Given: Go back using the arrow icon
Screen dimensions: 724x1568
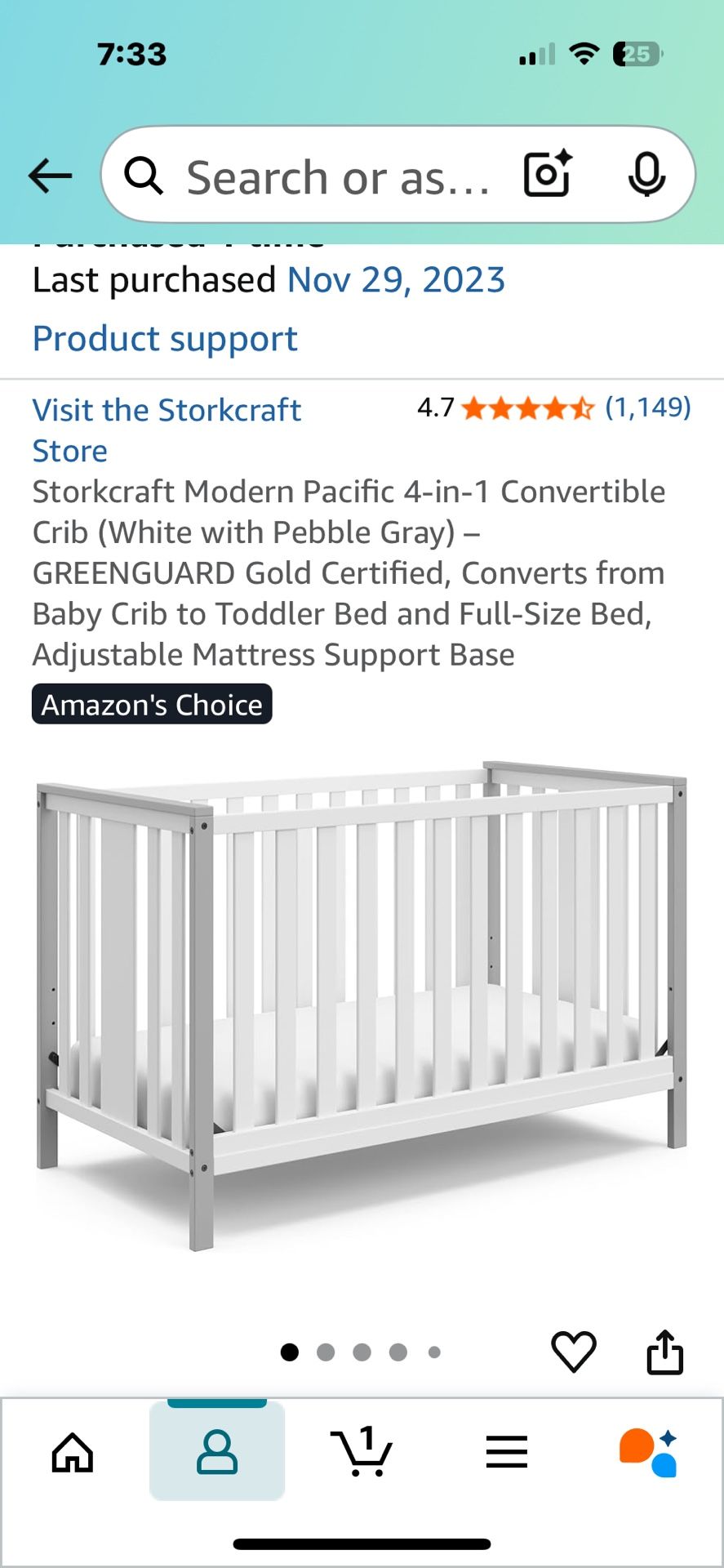Looking at the screenshot, I should [x=51, y=176].
